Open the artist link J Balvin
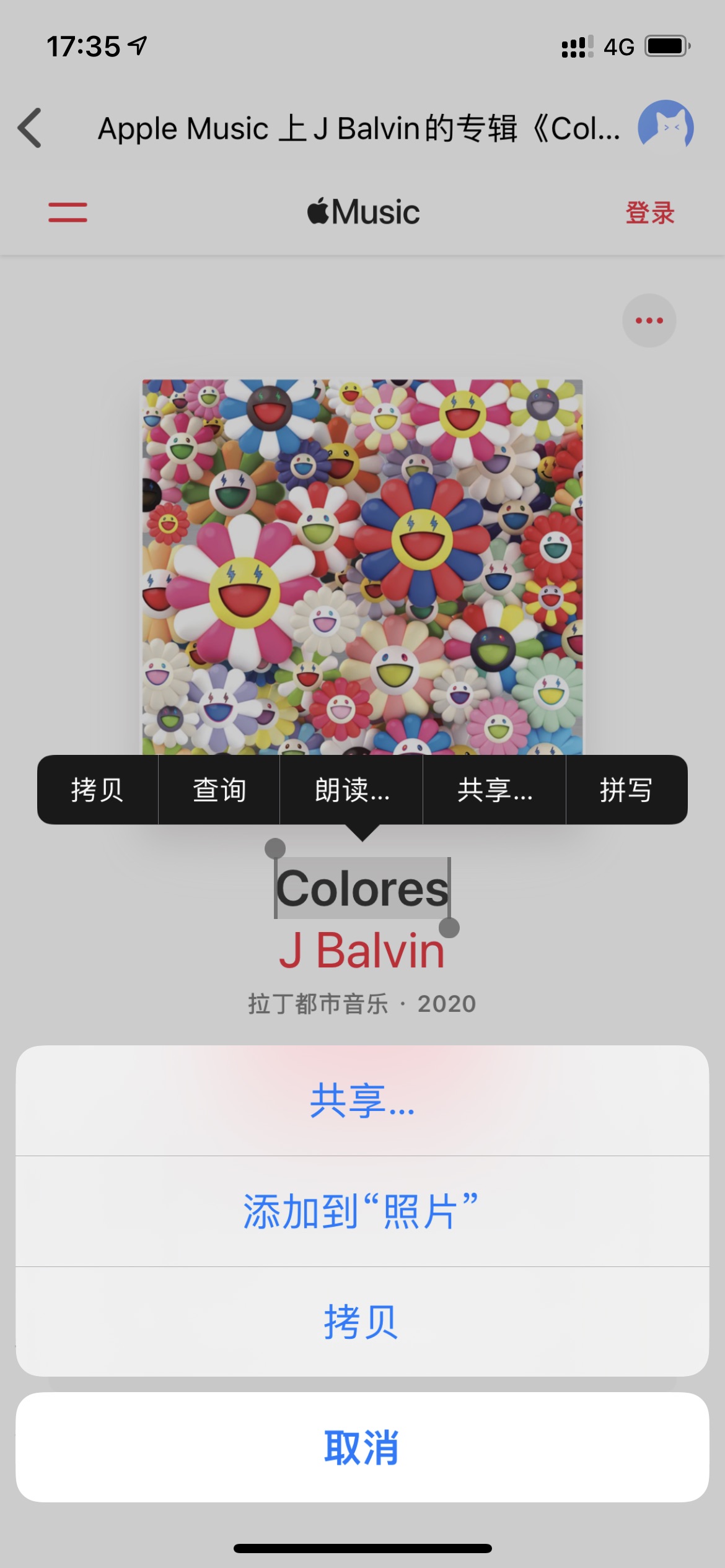The image size is (725, 1568). click(362, 950)
